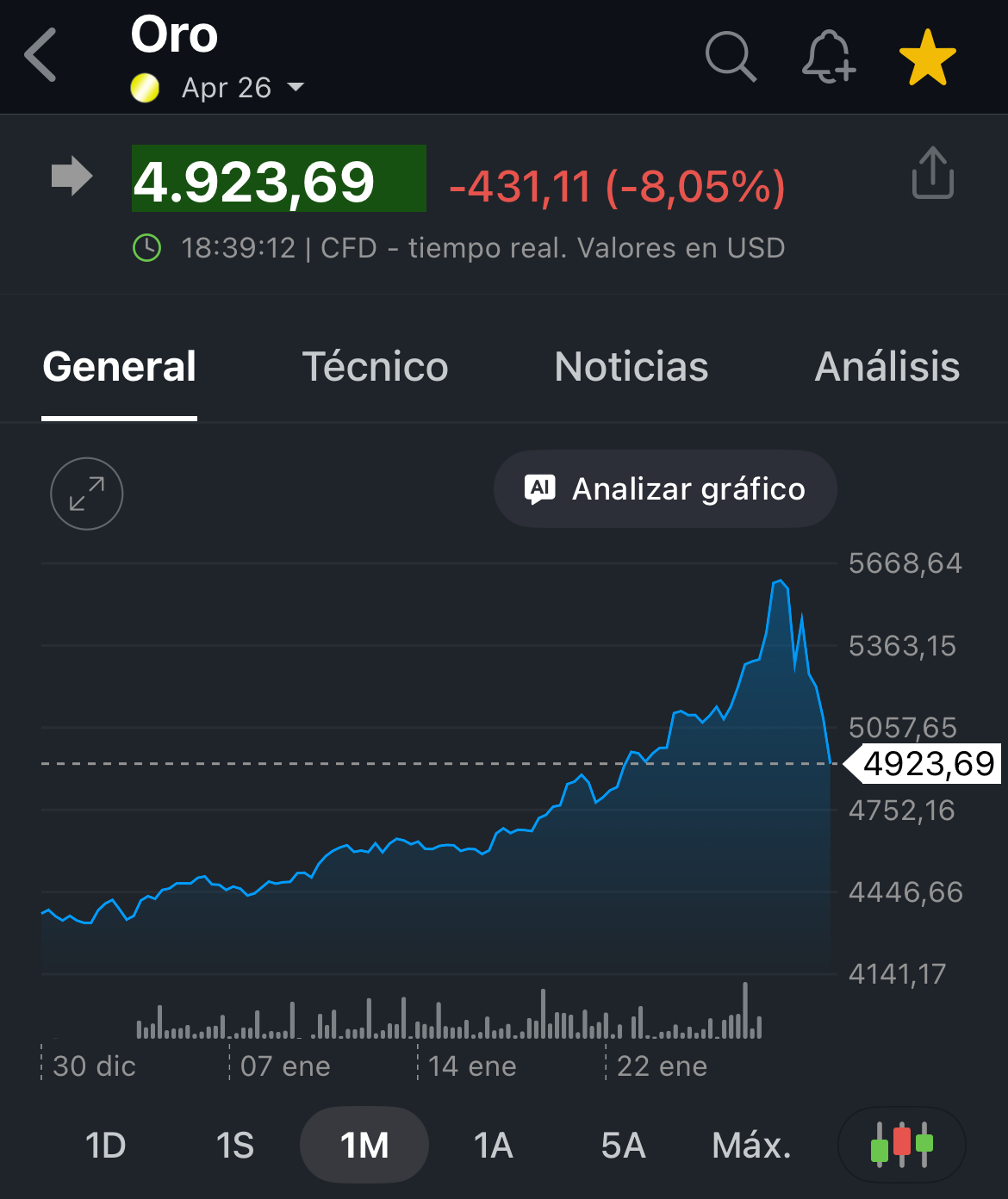1008x1199 pixels.
Task: Switch to the Técnico tab
Action: 375,367
